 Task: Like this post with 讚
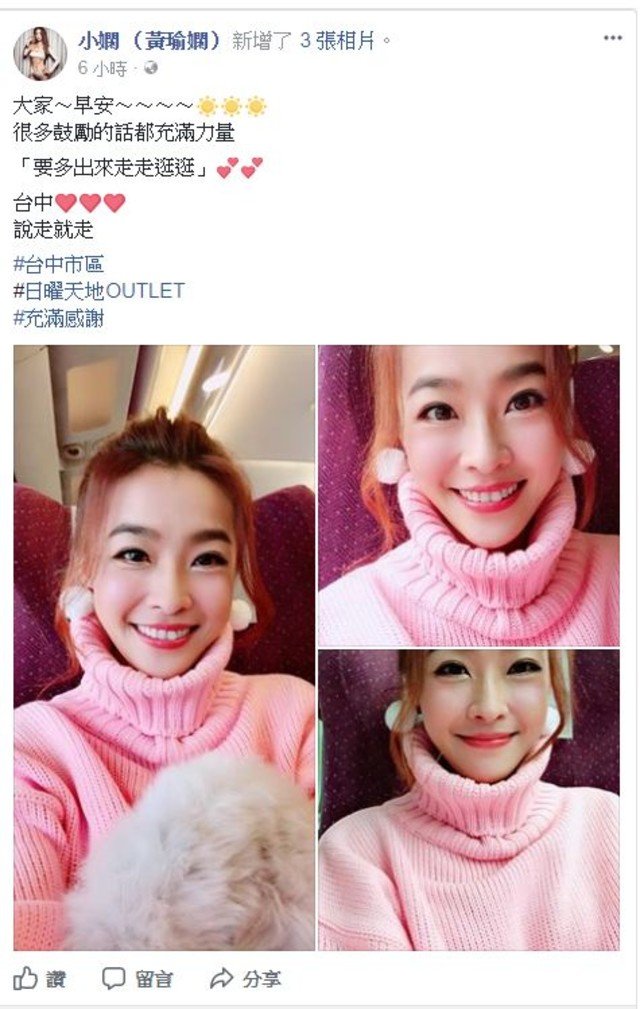click(41, 979)
